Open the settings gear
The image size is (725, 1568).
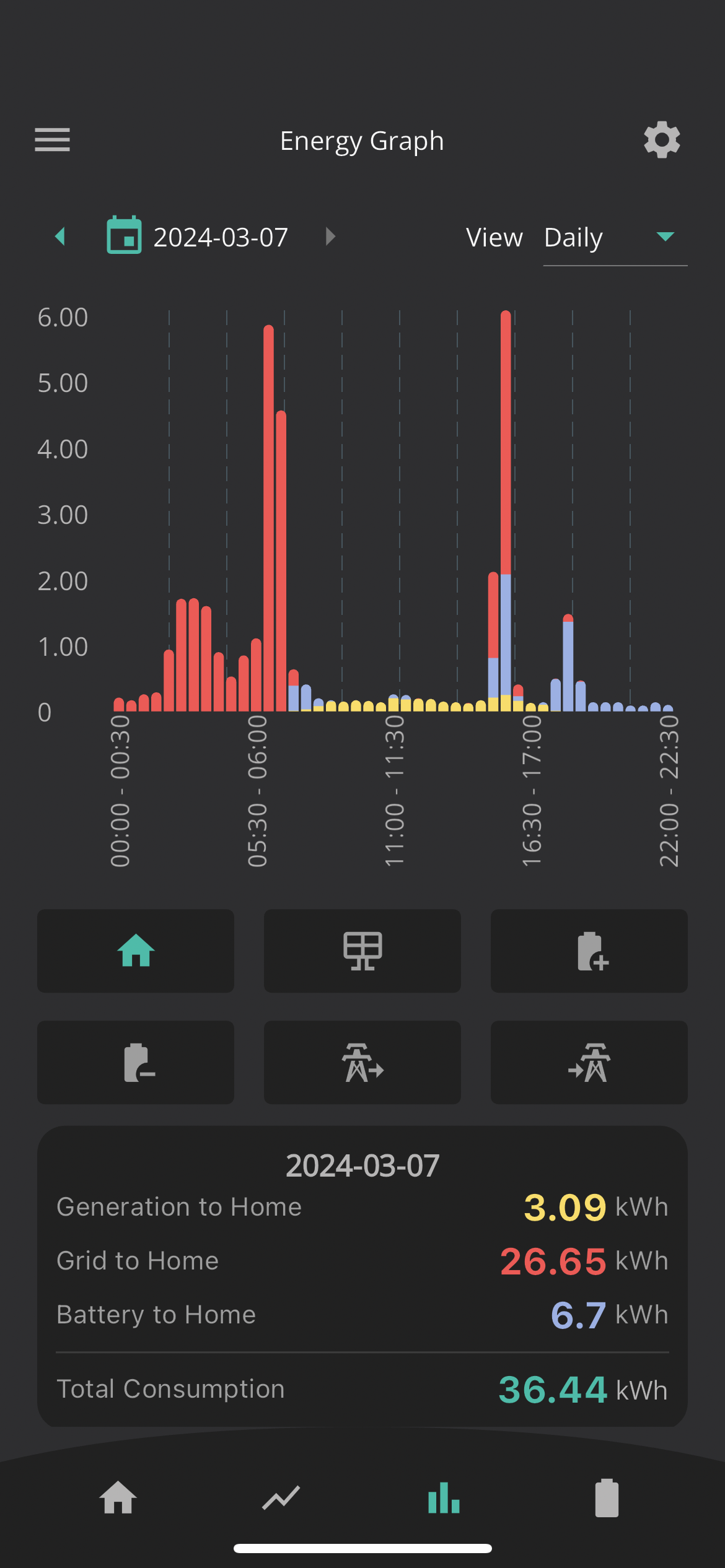click(x=662, y=140)
